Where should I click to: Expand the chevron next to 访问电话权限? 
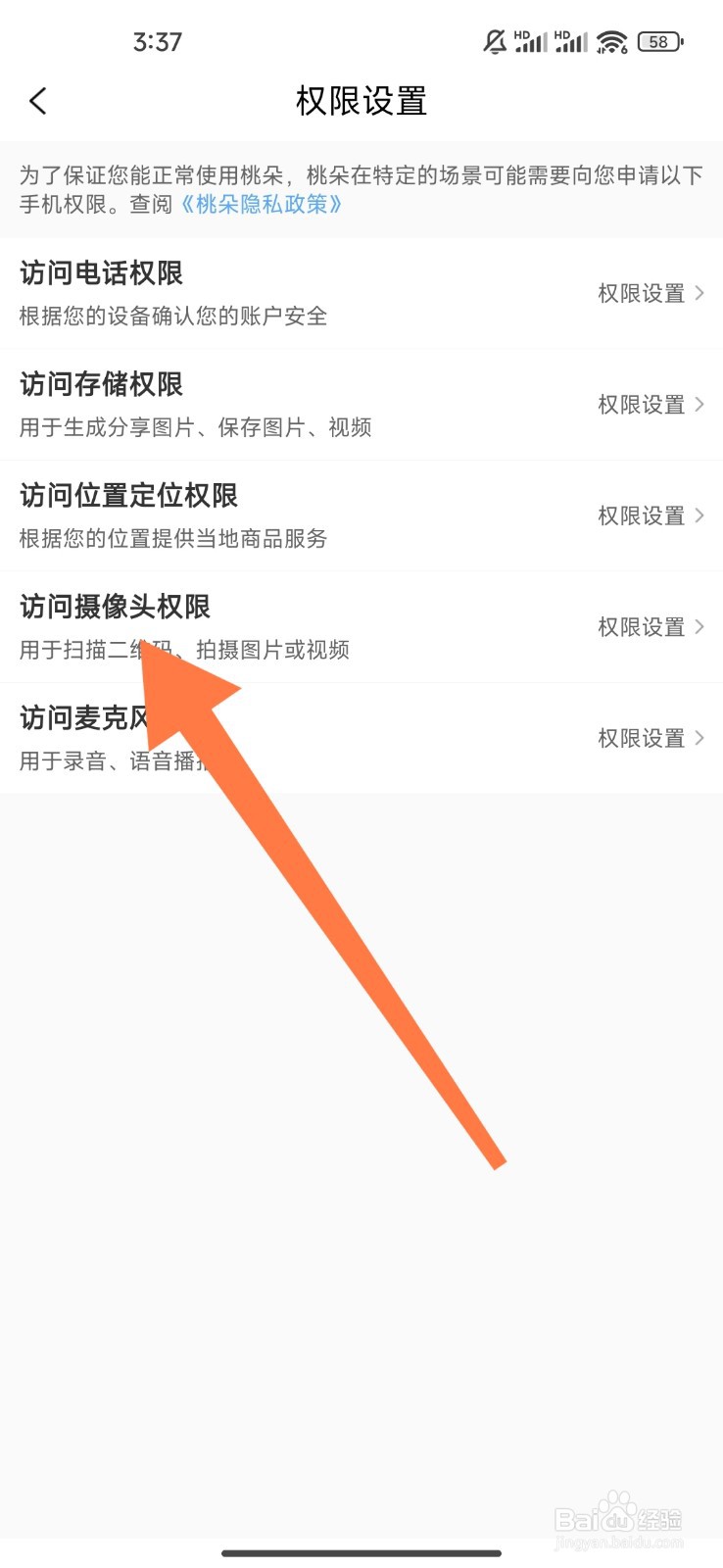[701, 293]
